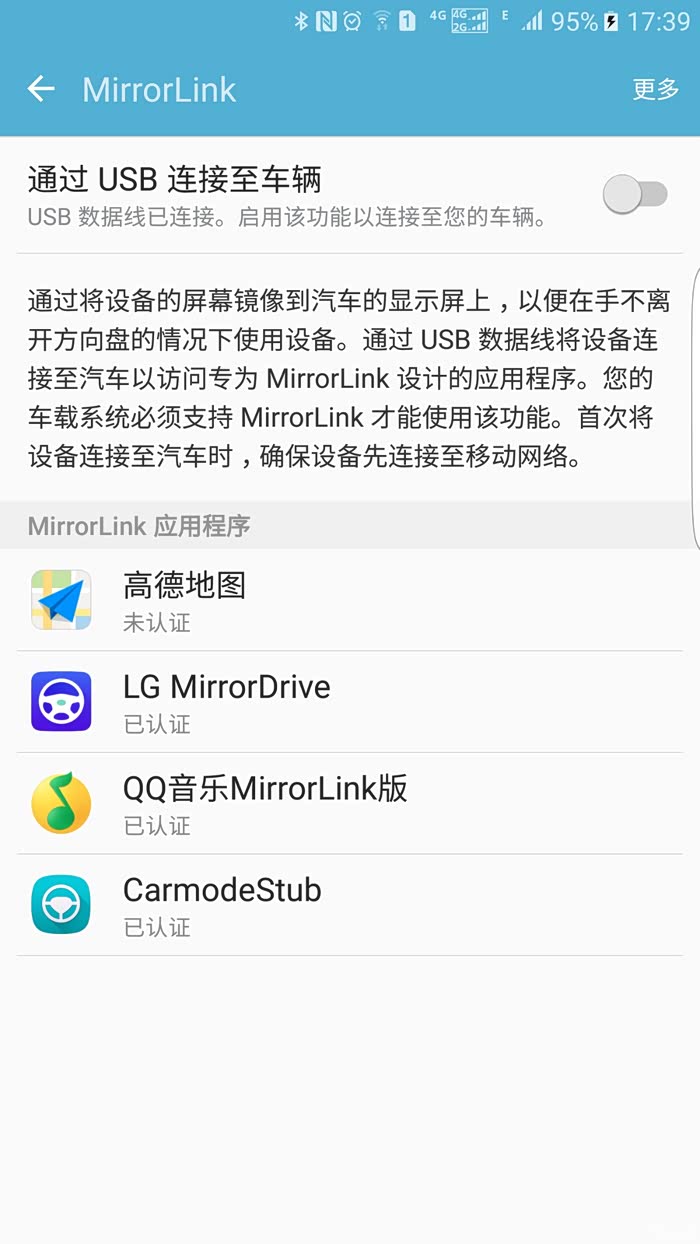
Task: Open the 更多 menu
Action: pos(656,89)
